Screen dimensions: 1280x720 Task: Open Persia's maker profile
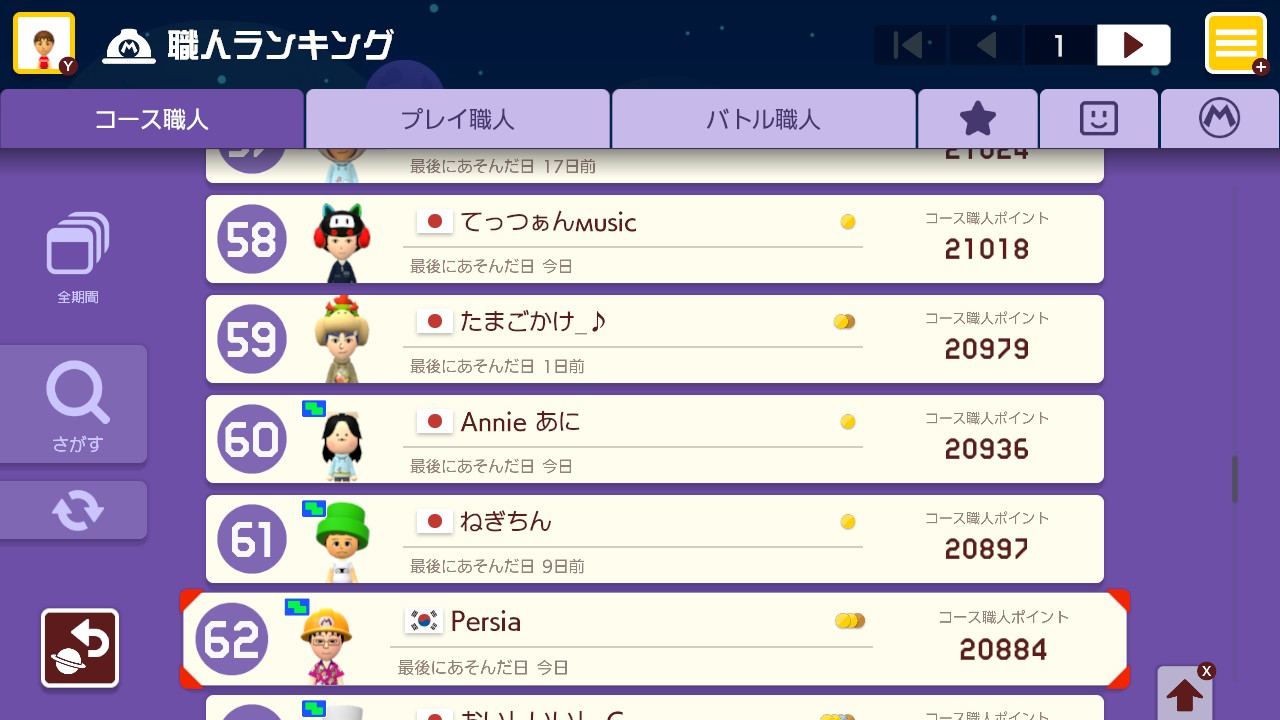tap(654, 640)
